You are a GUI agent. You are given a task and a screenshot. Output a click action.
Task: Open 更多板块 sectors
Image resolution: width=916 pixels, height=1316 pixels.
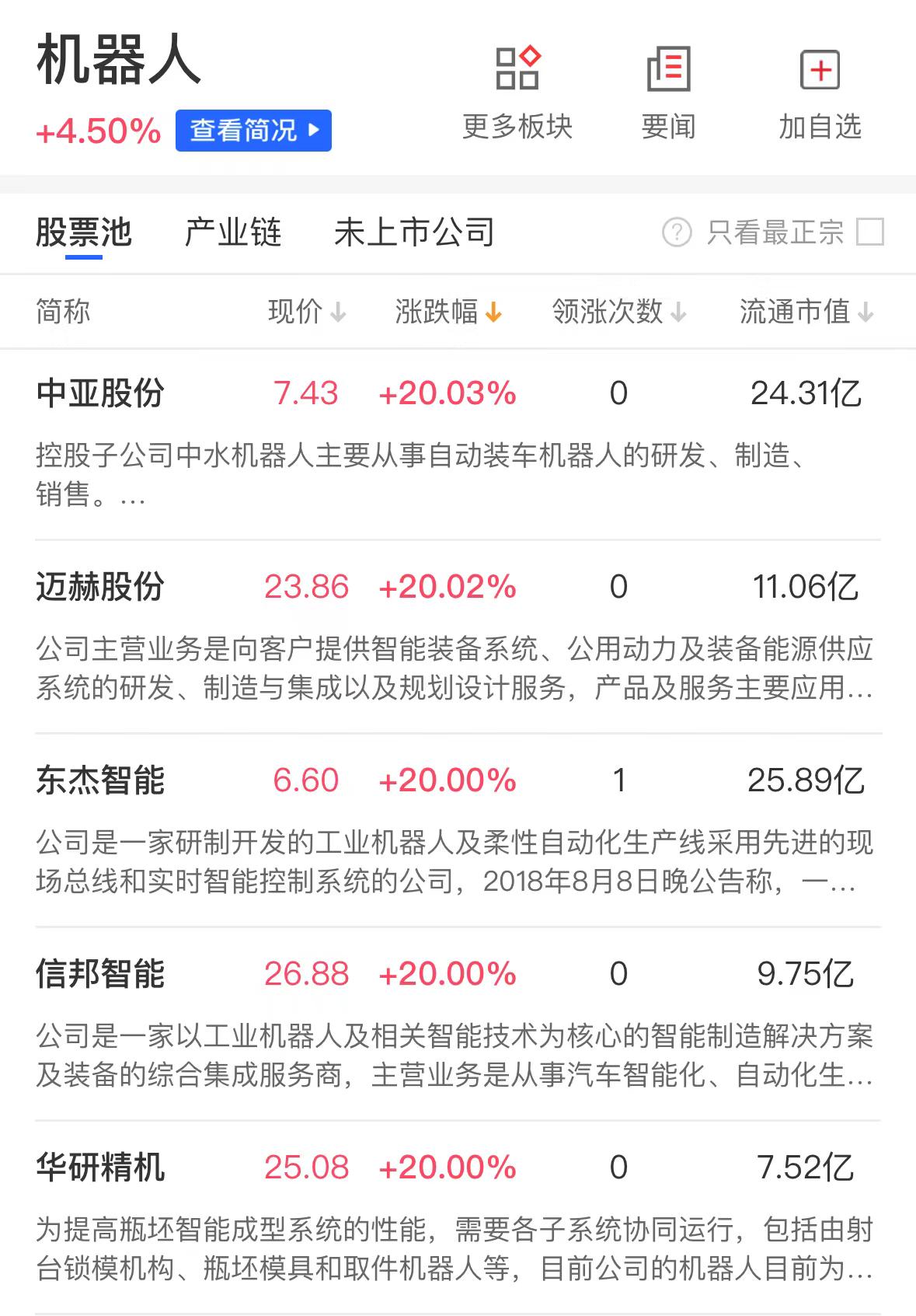pos(517,93)
